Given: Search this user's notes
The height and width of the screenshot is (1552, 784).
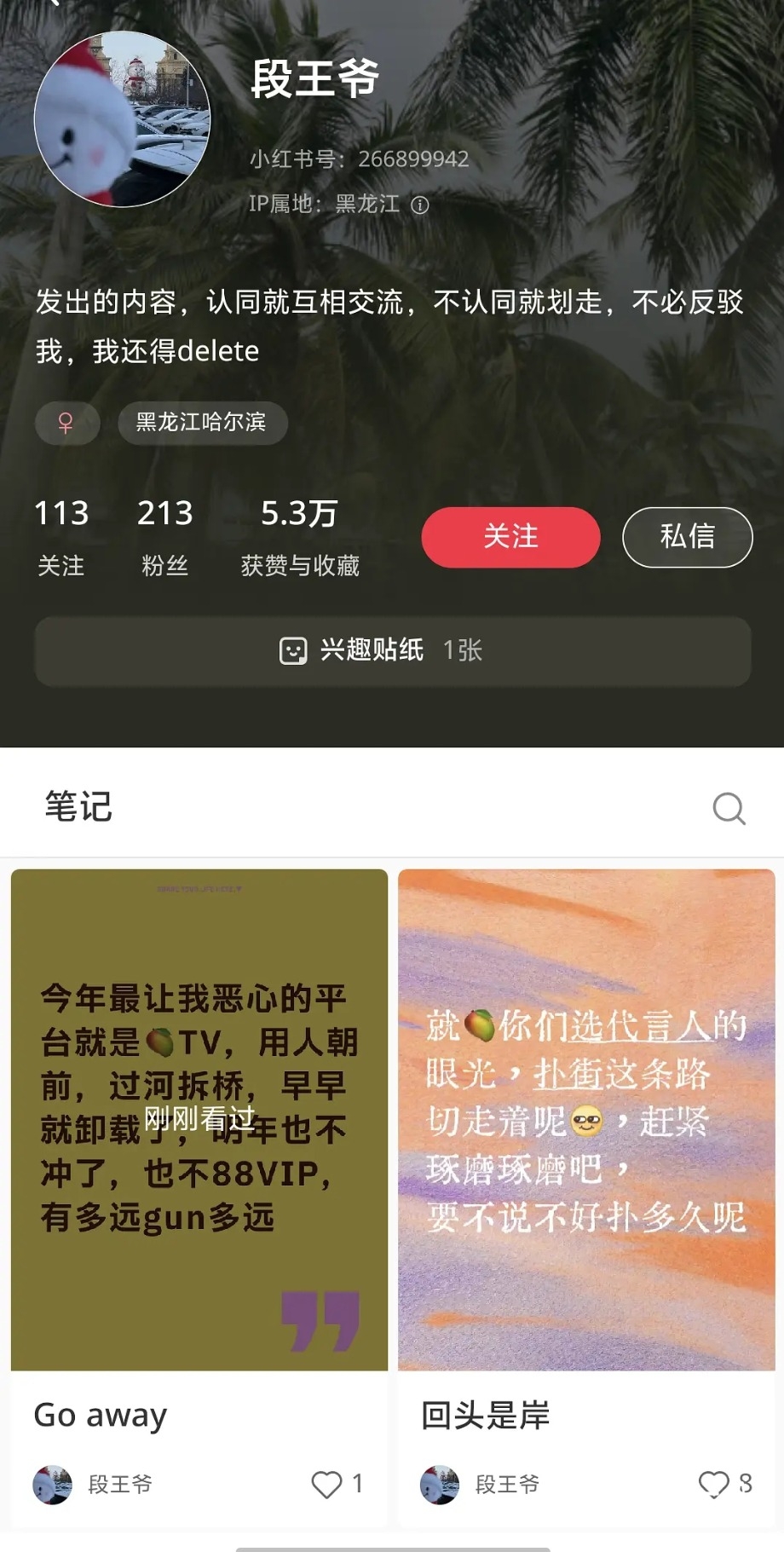Looking at the screenshot, I should (729, 808).
